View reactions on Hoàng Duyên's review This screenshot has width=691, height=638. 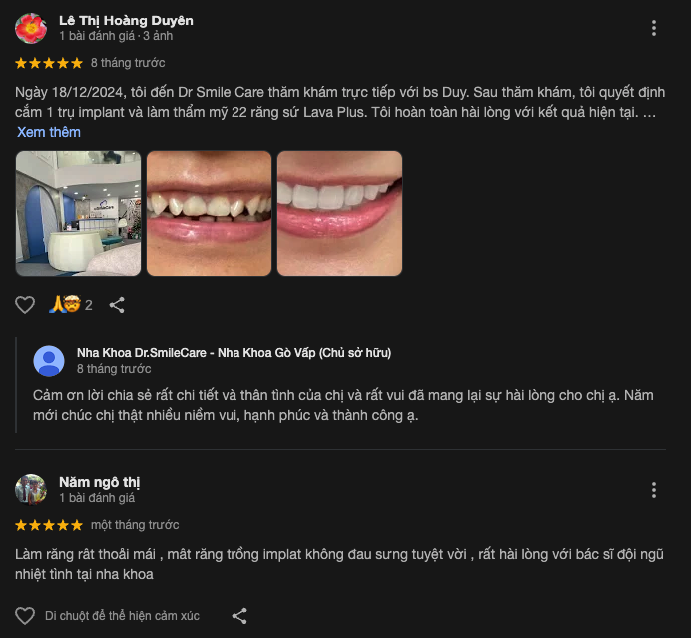tap(70, 305)
